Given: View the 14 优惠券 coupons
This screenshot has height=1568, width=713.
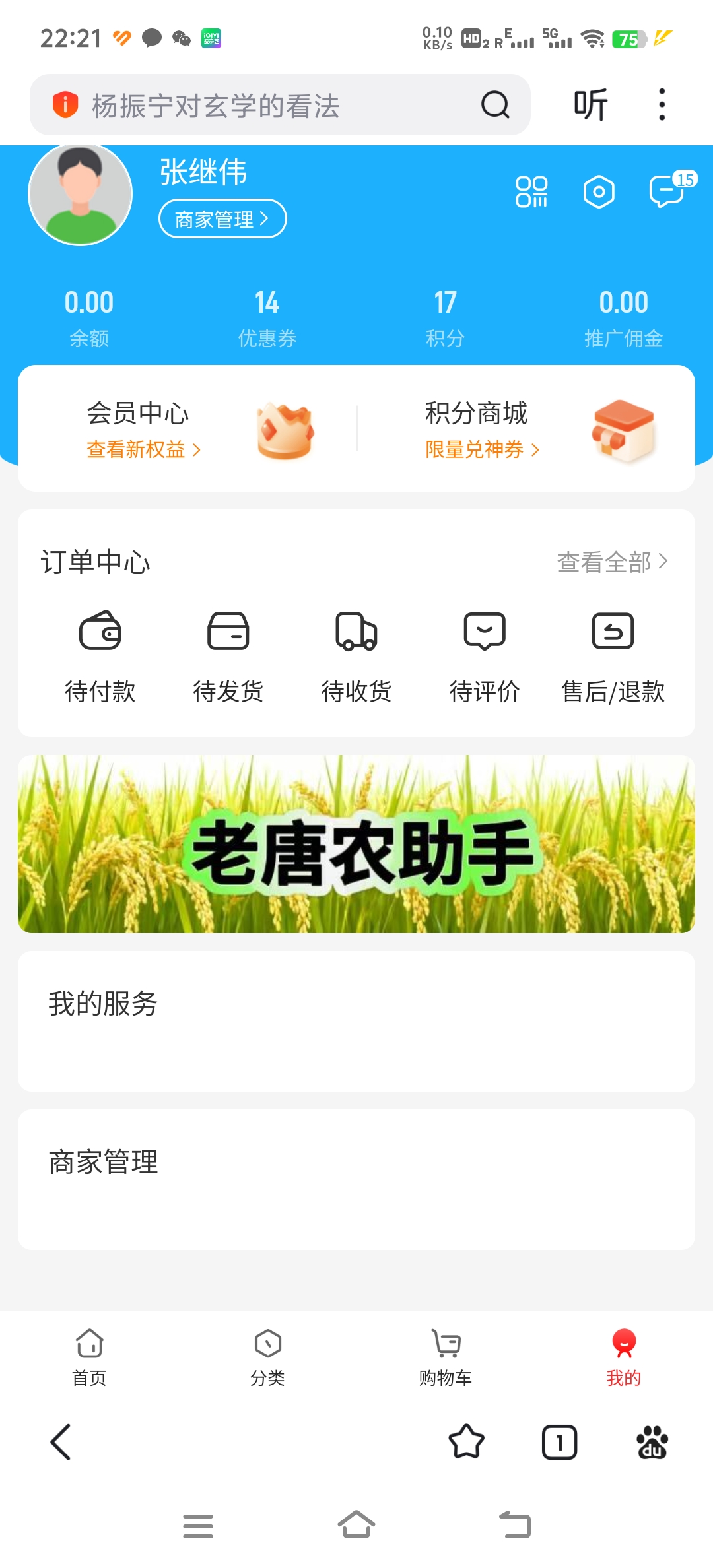Looking at the screenshot, I should [267, 318].
